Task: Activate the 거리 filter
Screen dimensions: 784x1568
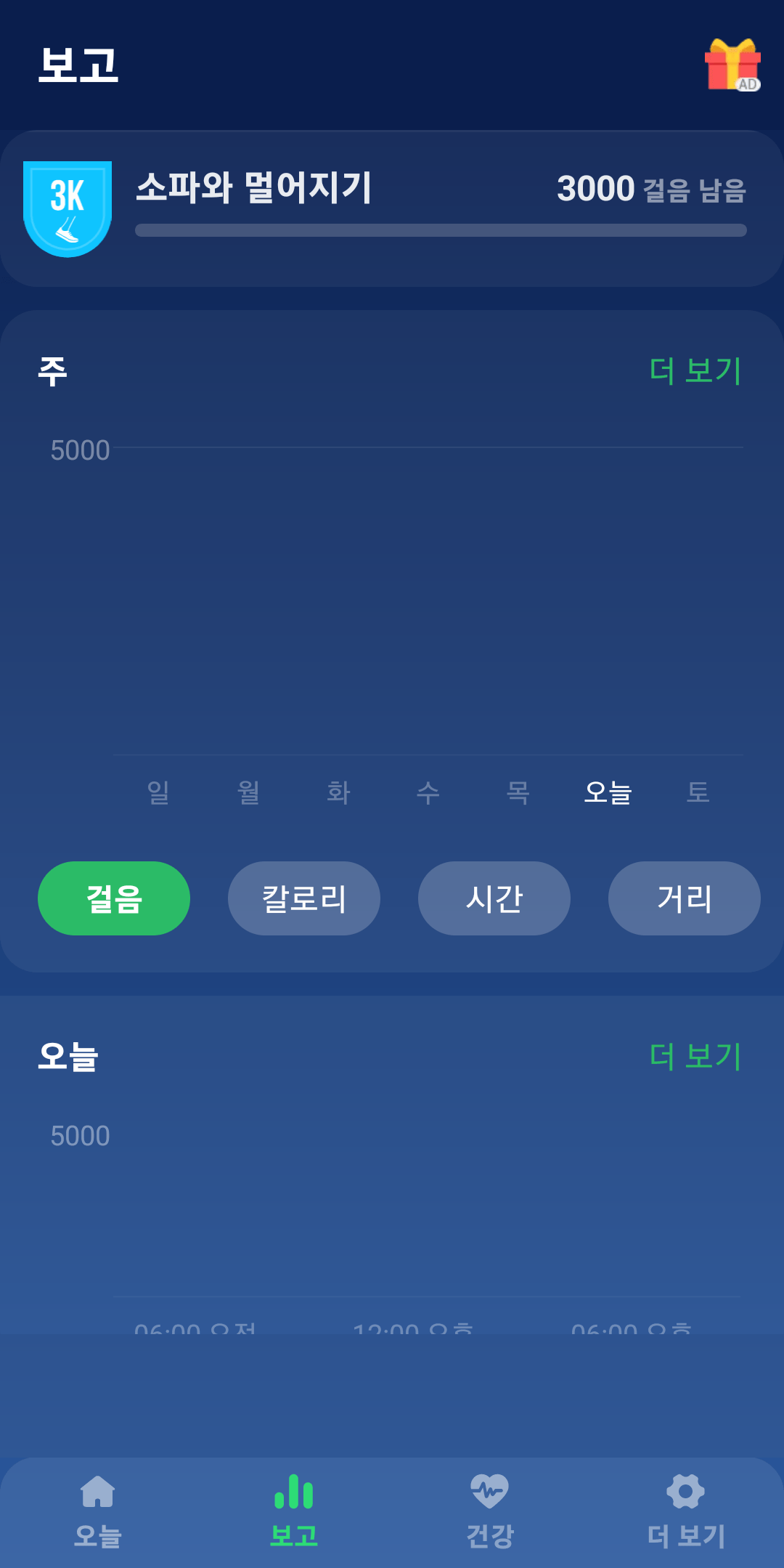Action: (x=683, y=898)
